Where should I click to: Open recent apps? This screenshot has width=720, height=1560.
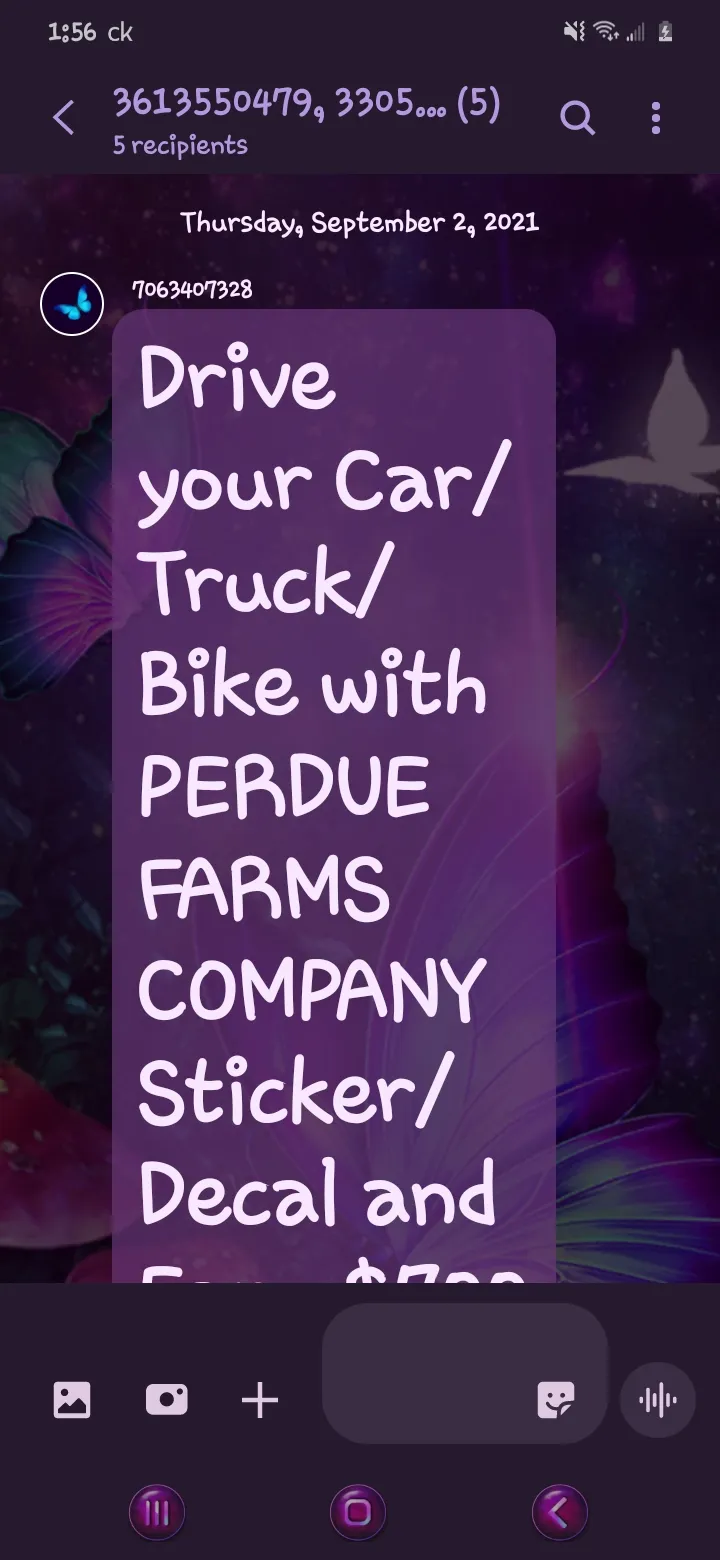pos(157,1511)
